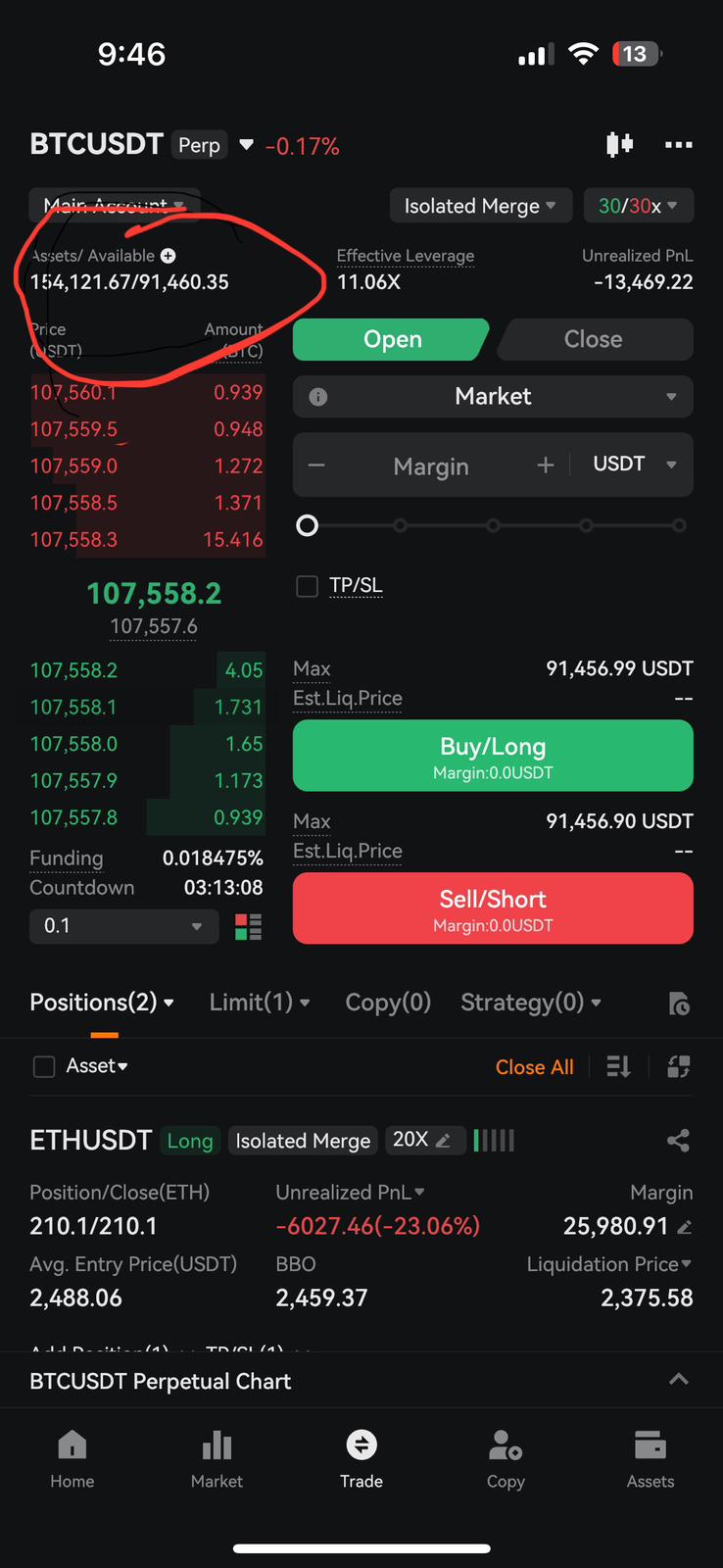723x1568 pixels.
Task: Open the Market order type dropdown
Action: 493,397
